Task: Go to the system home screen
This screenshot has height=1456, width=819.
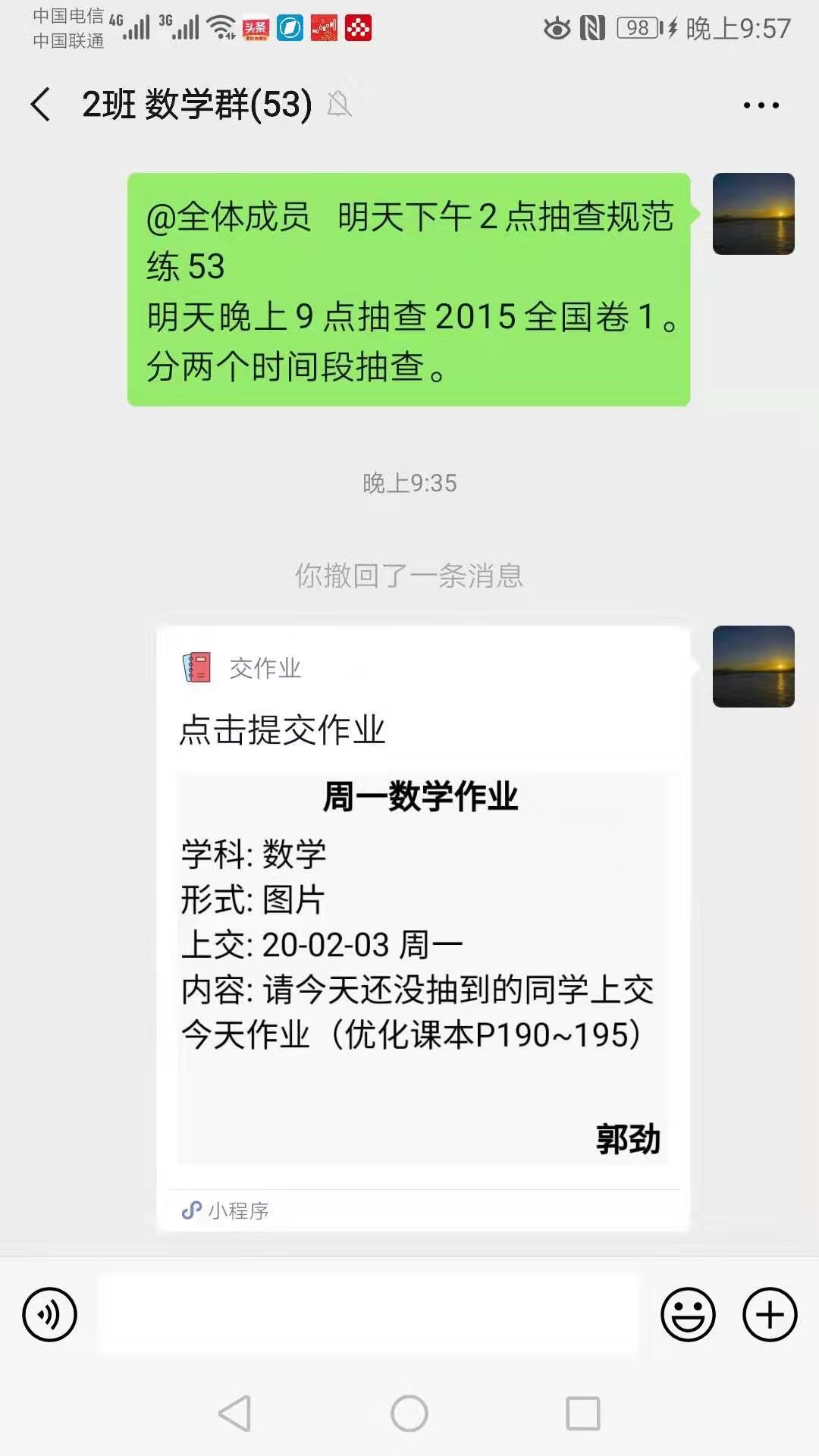Action: [409, 1414]
